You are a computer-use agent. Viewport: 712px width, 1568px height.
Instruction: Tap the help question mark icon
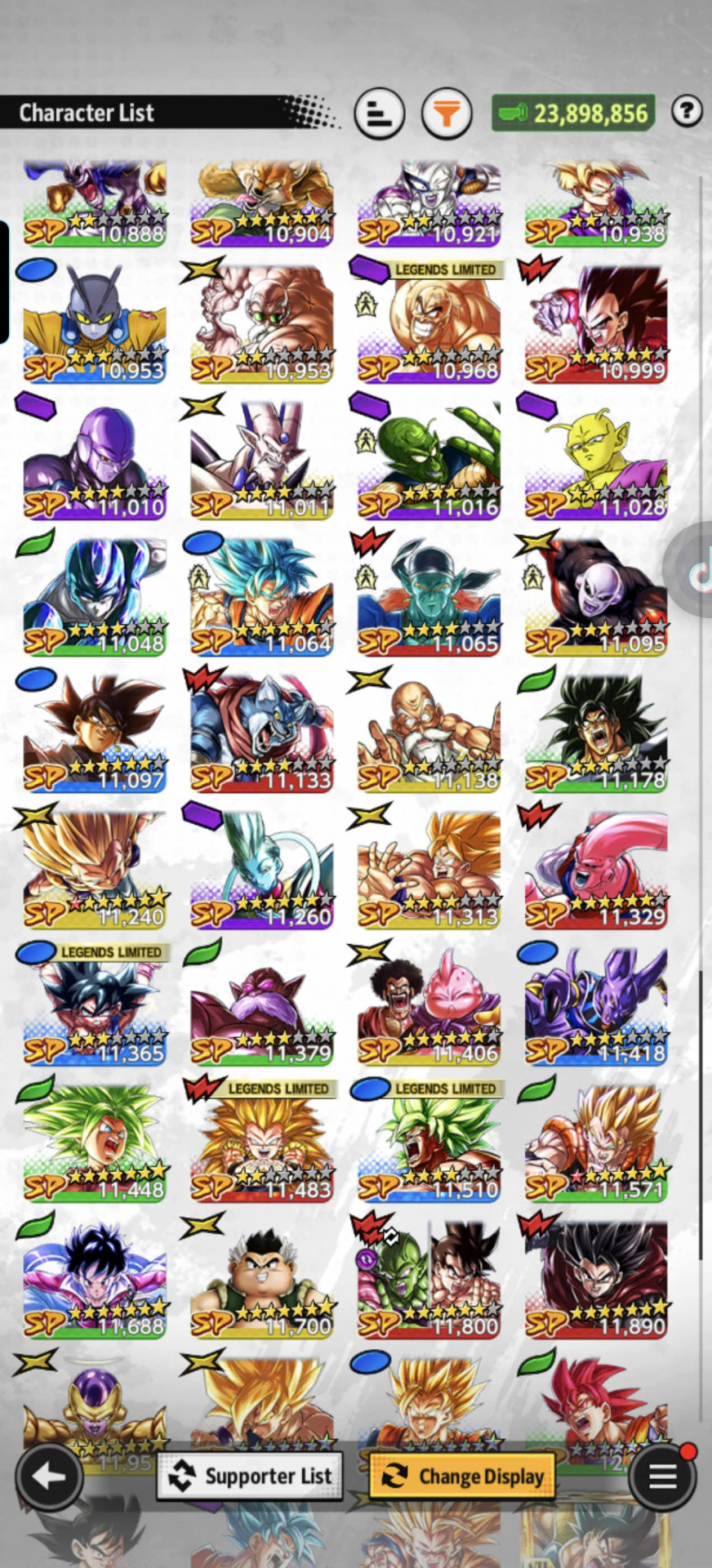(x=687, y=110)
